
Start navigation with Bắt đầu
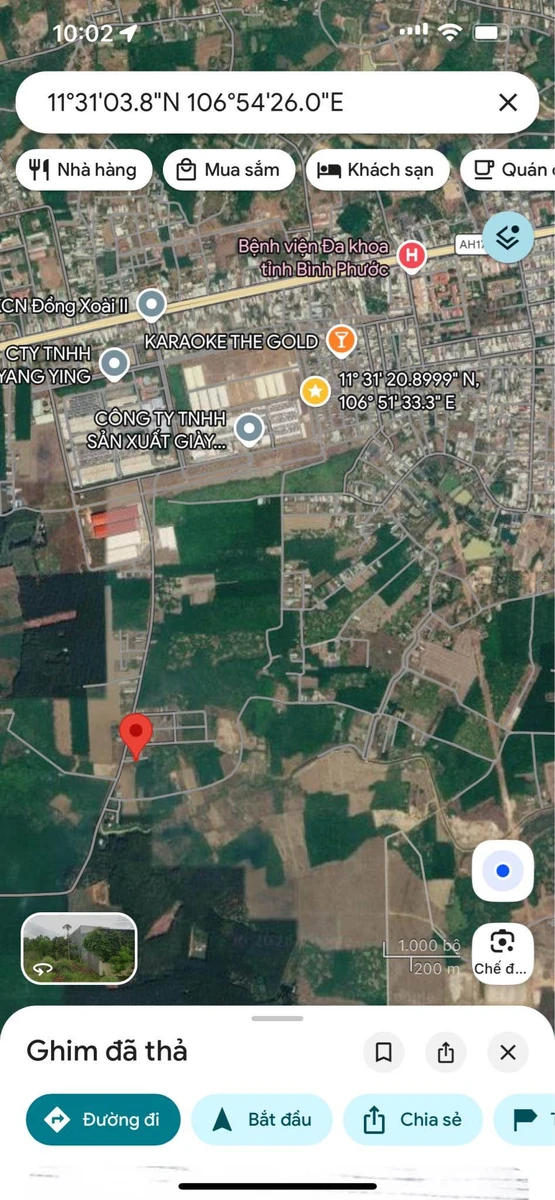262,1119
